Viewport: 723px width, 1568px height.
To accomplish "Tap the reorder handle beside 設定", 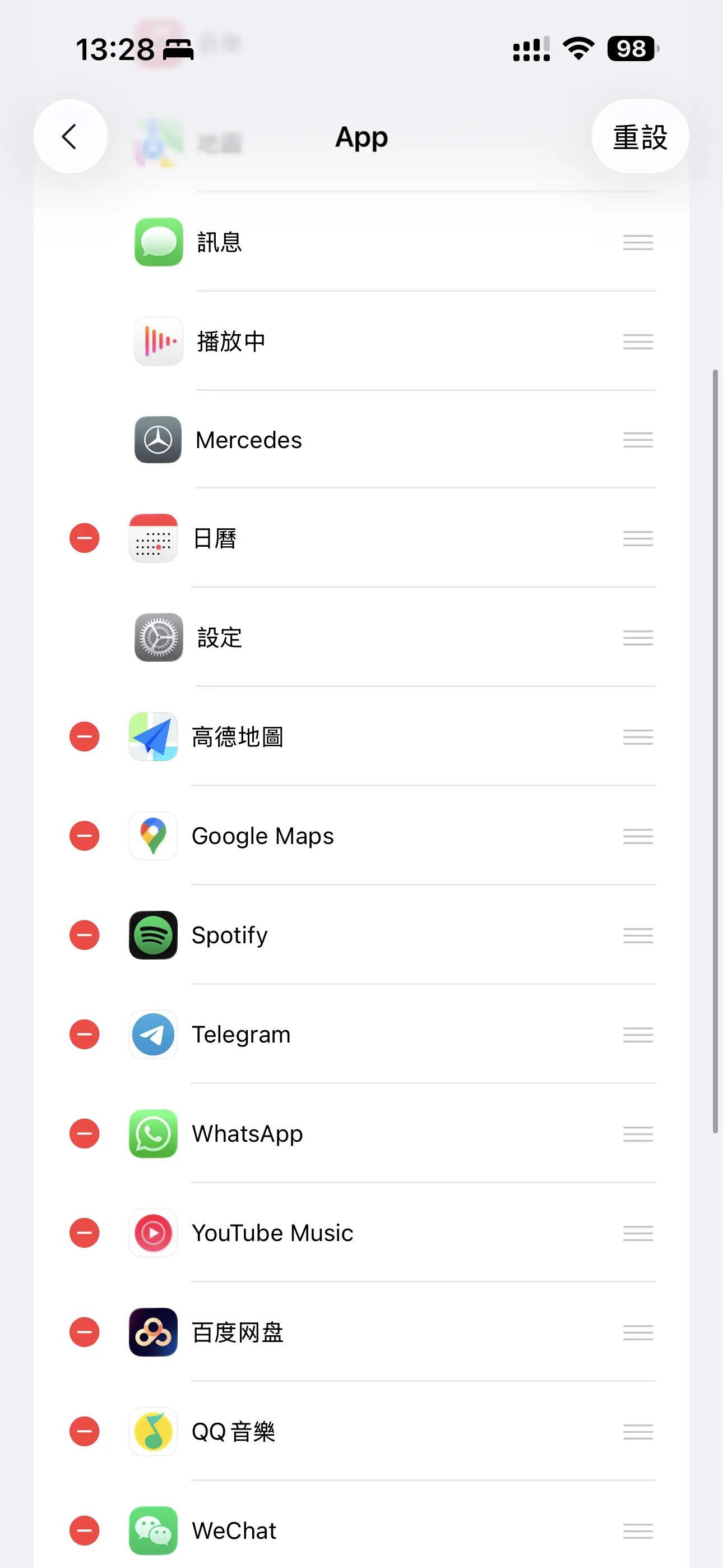I will 638,637.
